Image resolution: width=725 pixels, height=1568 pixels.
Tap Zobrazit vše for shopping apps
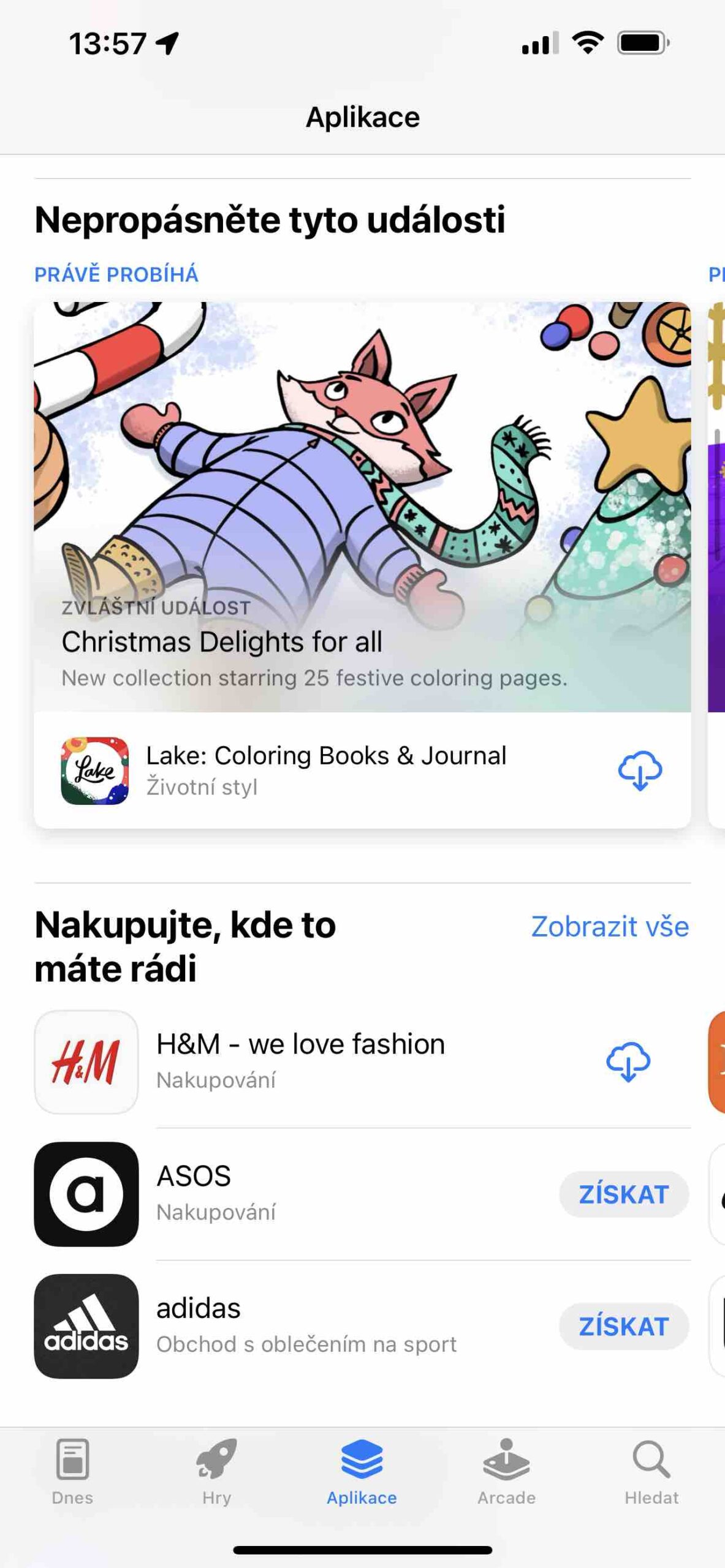(610, 926)
